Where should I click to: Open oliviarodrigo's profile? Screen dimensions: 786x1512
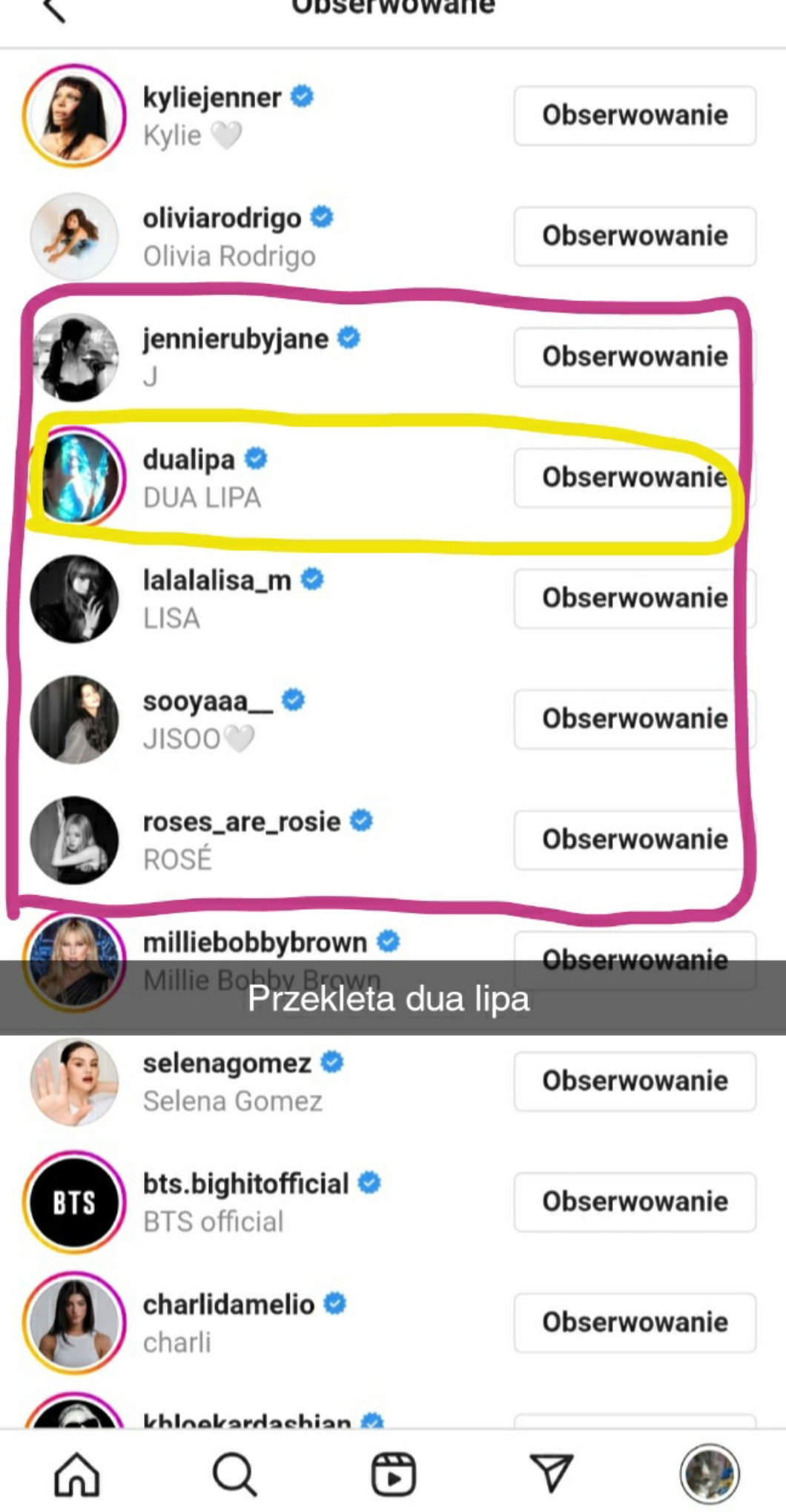tap(222, 219)
